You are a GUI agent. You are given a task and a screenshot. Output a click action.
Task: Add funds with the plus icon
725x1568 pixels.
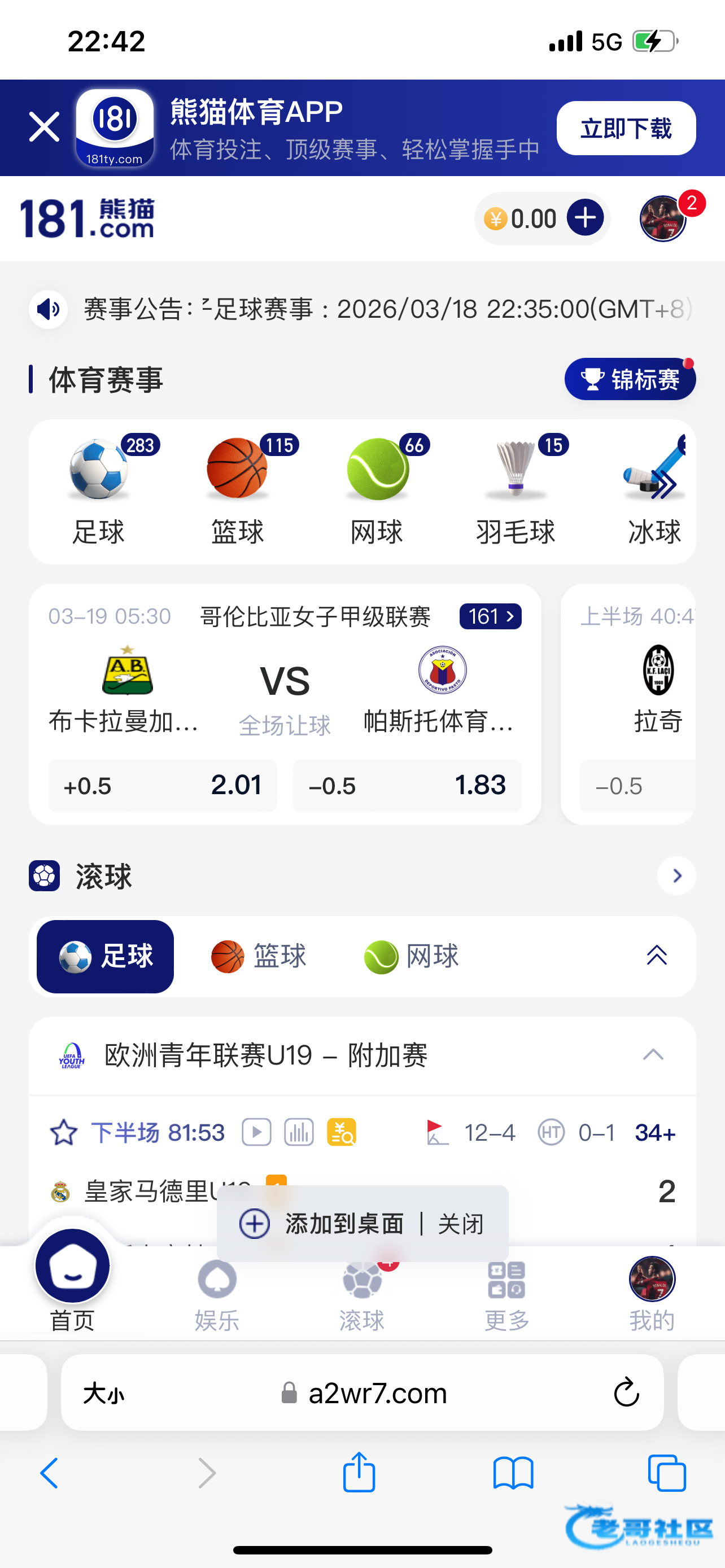click(x=585, y=218)
